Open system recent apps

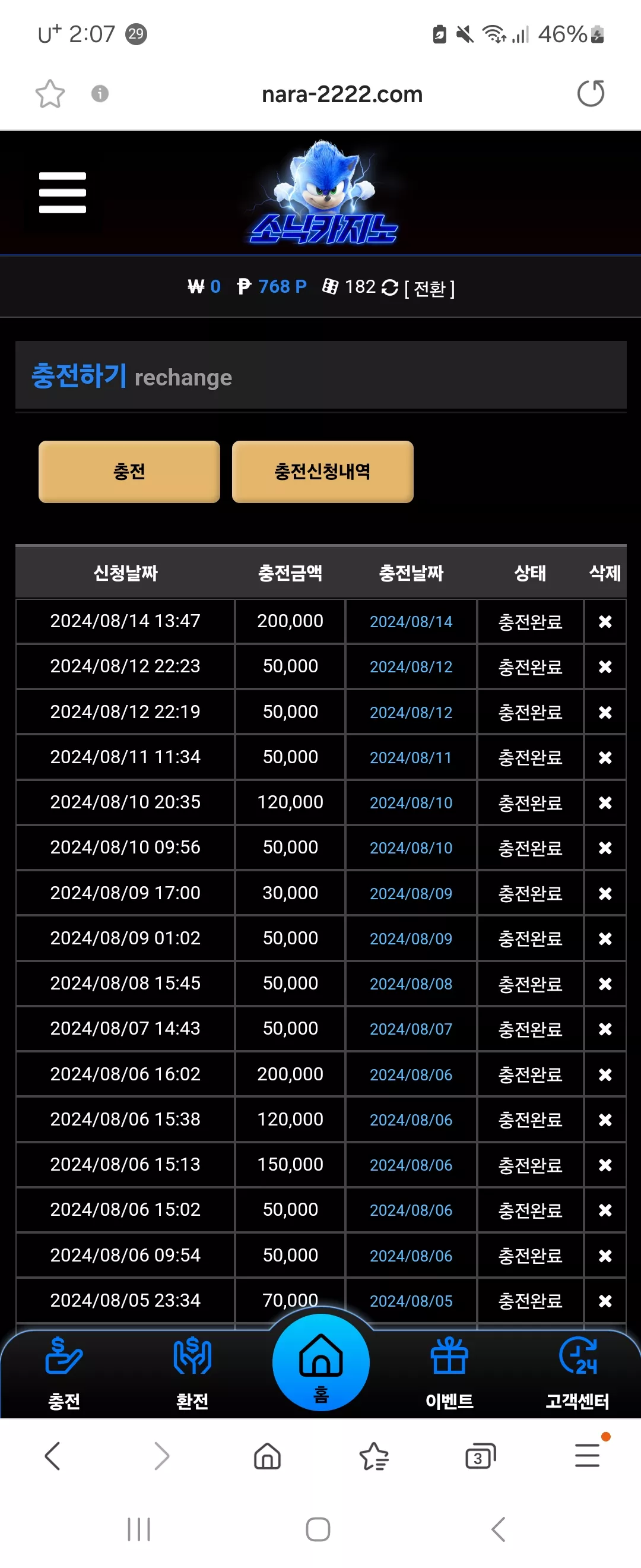(139, 1529)
